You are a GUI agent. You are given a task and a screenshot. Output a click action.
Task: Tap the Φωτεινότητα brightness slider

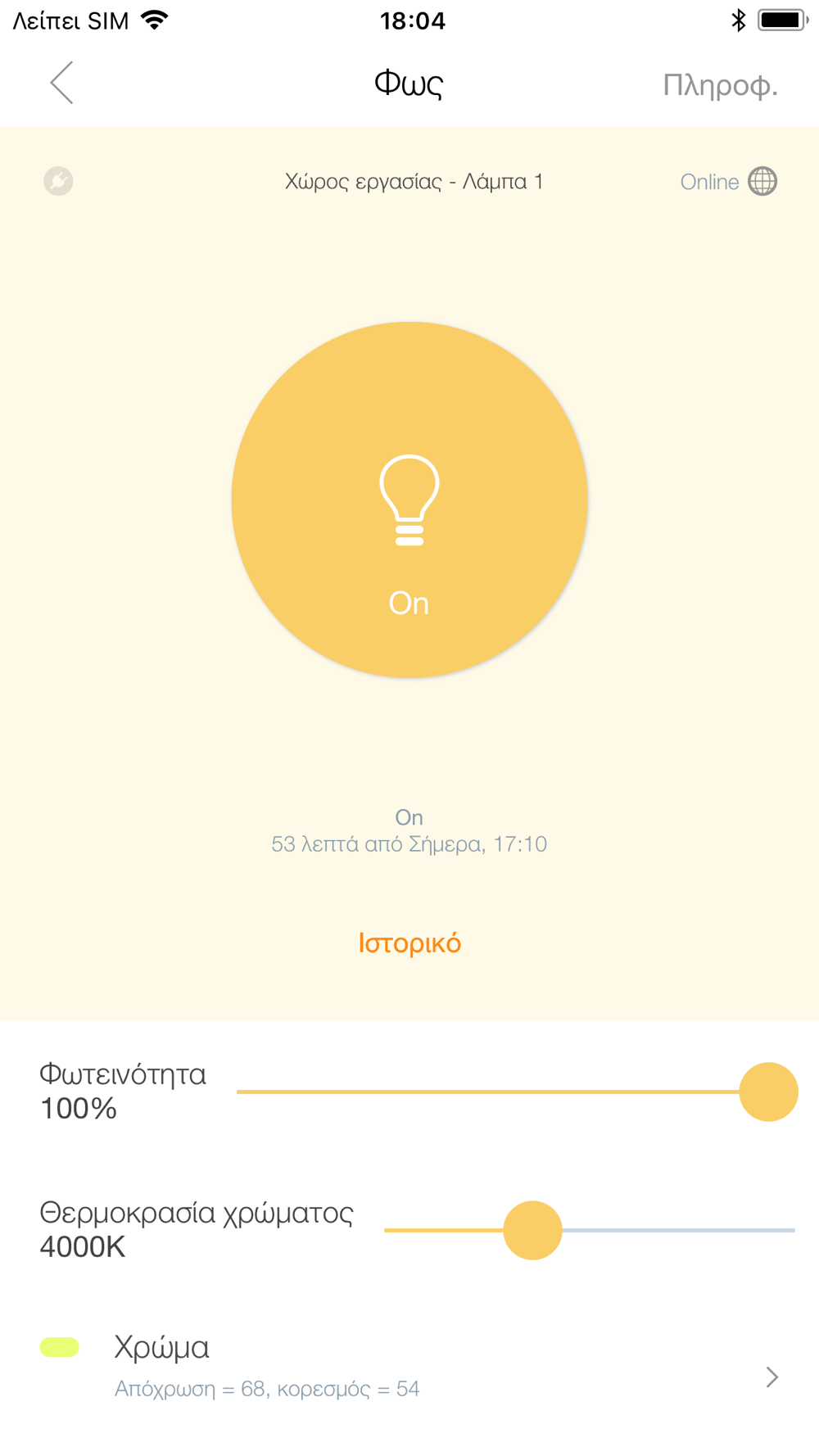pyautogui.click(x=517, y=1092)
